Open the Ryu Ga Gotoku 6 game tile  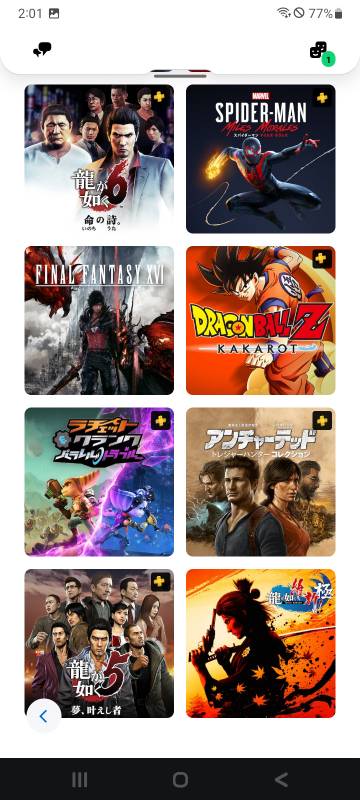pyautogui.click(x=99, y=159)
